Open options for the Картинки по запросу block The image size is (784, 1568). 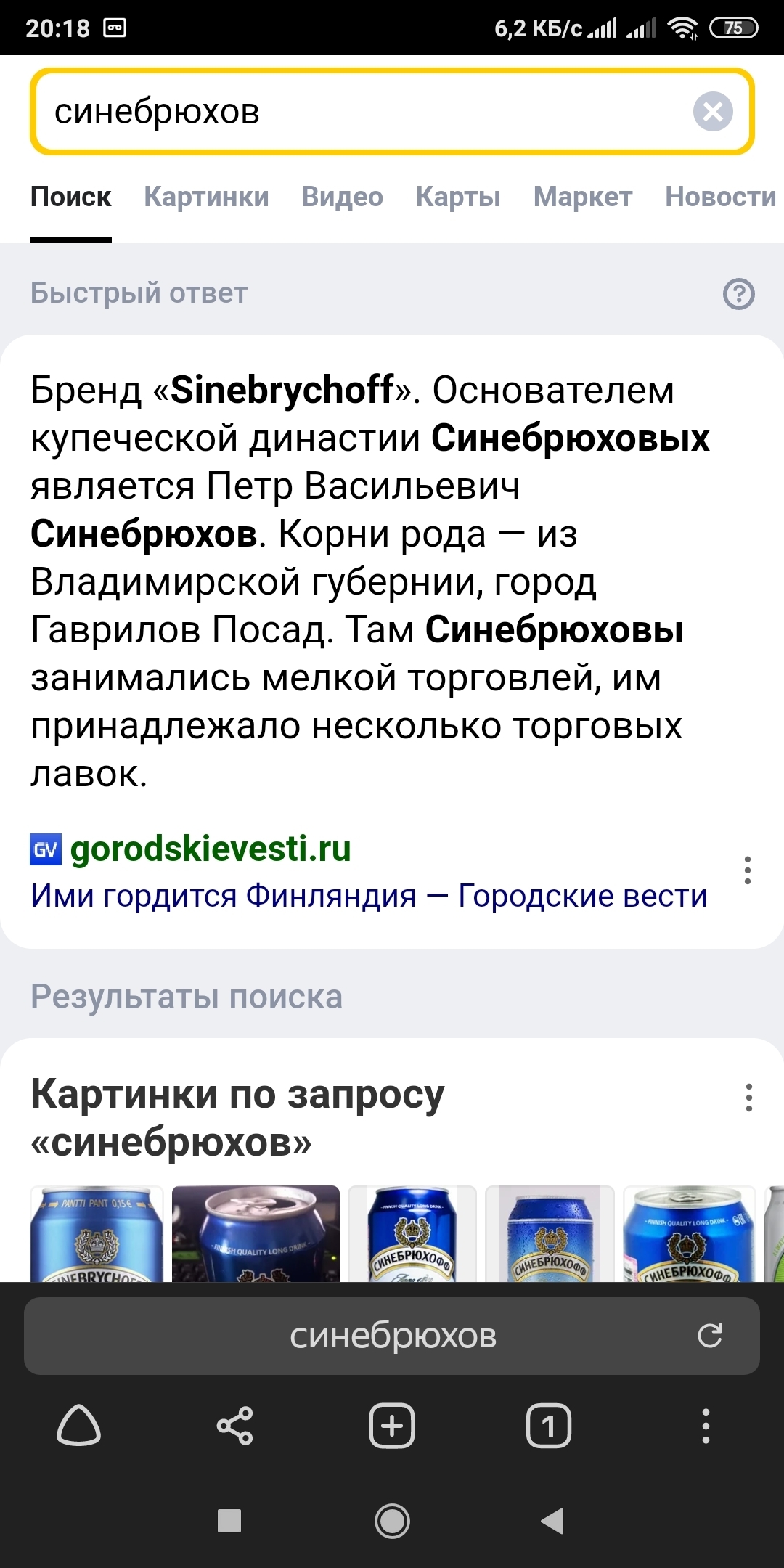tap(748, 1098)
